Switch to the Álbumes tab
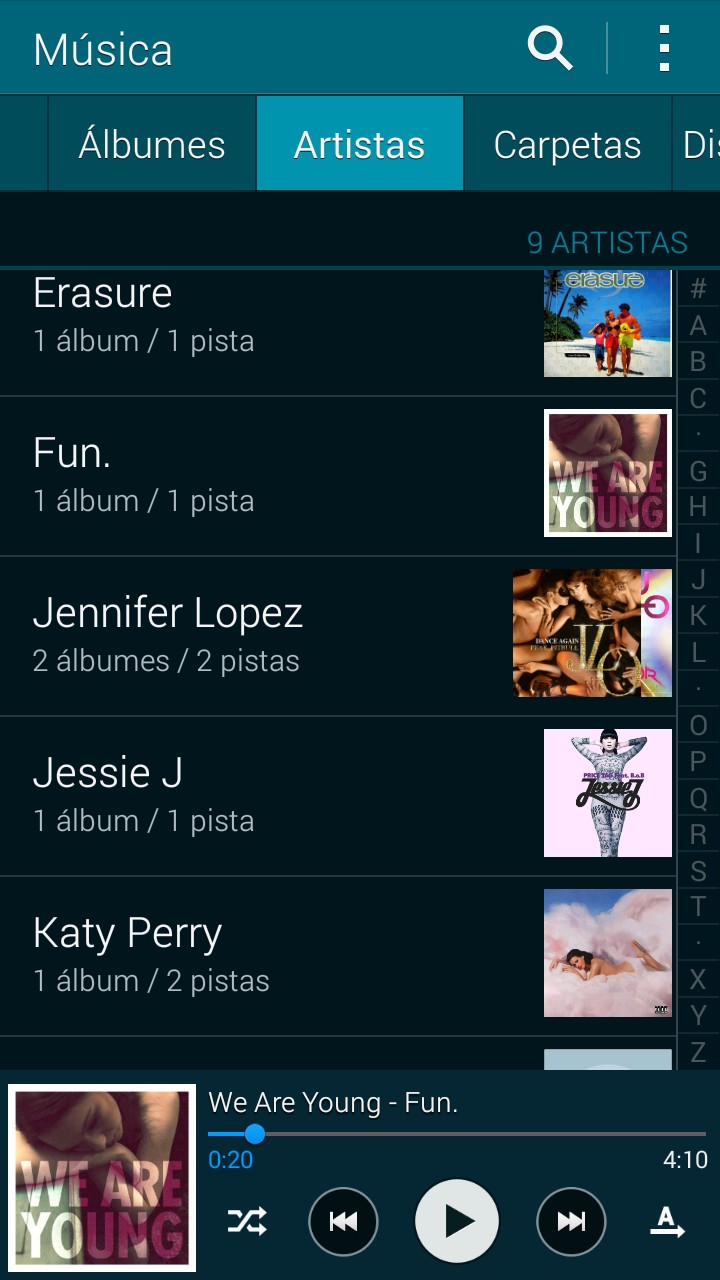 click(x=152, y=145)
